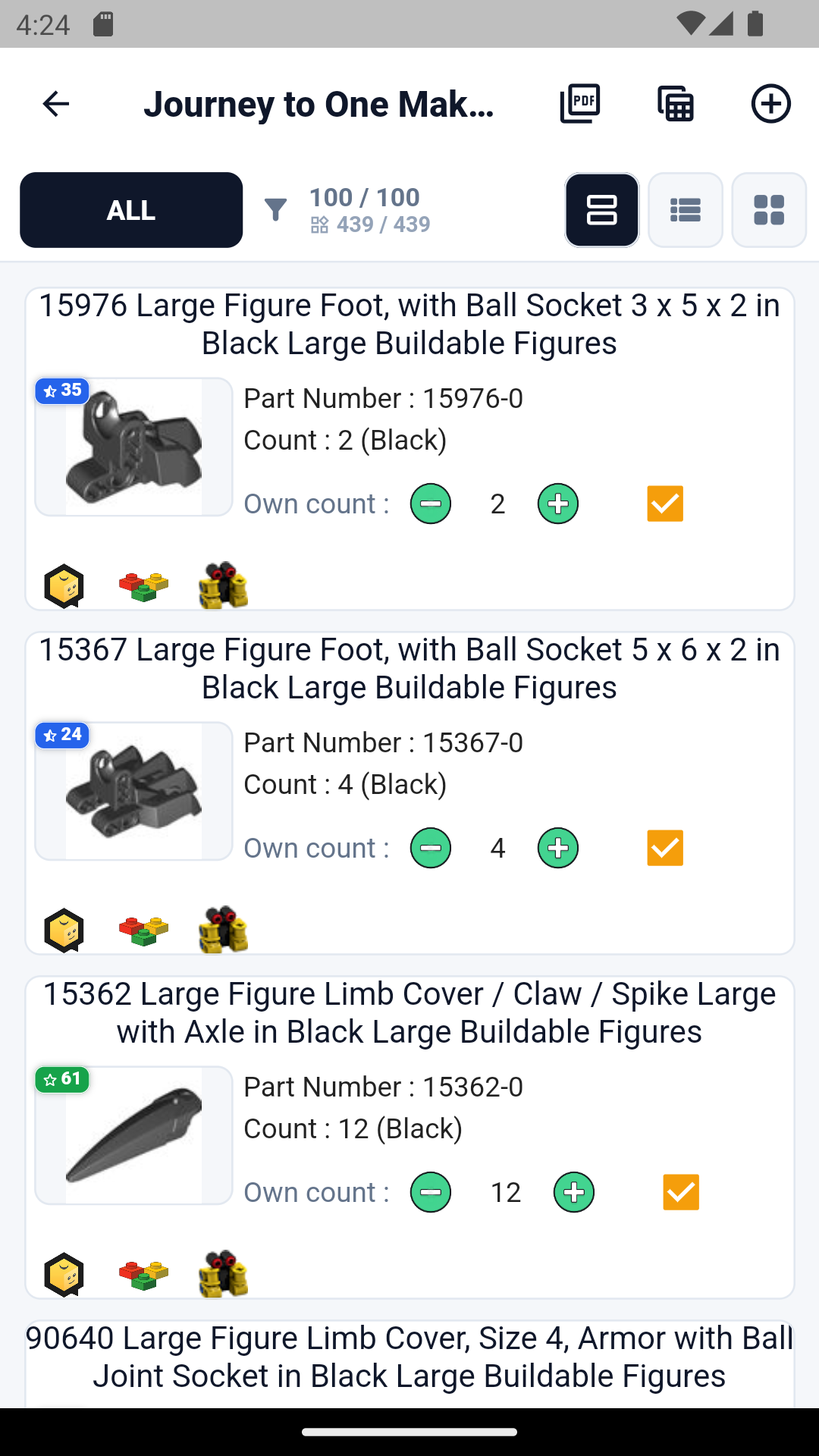The height and width of the screenshot is (1456, 819).
Task: Decrease own count for part 15362-0
Action: (x=431, y=1192)
